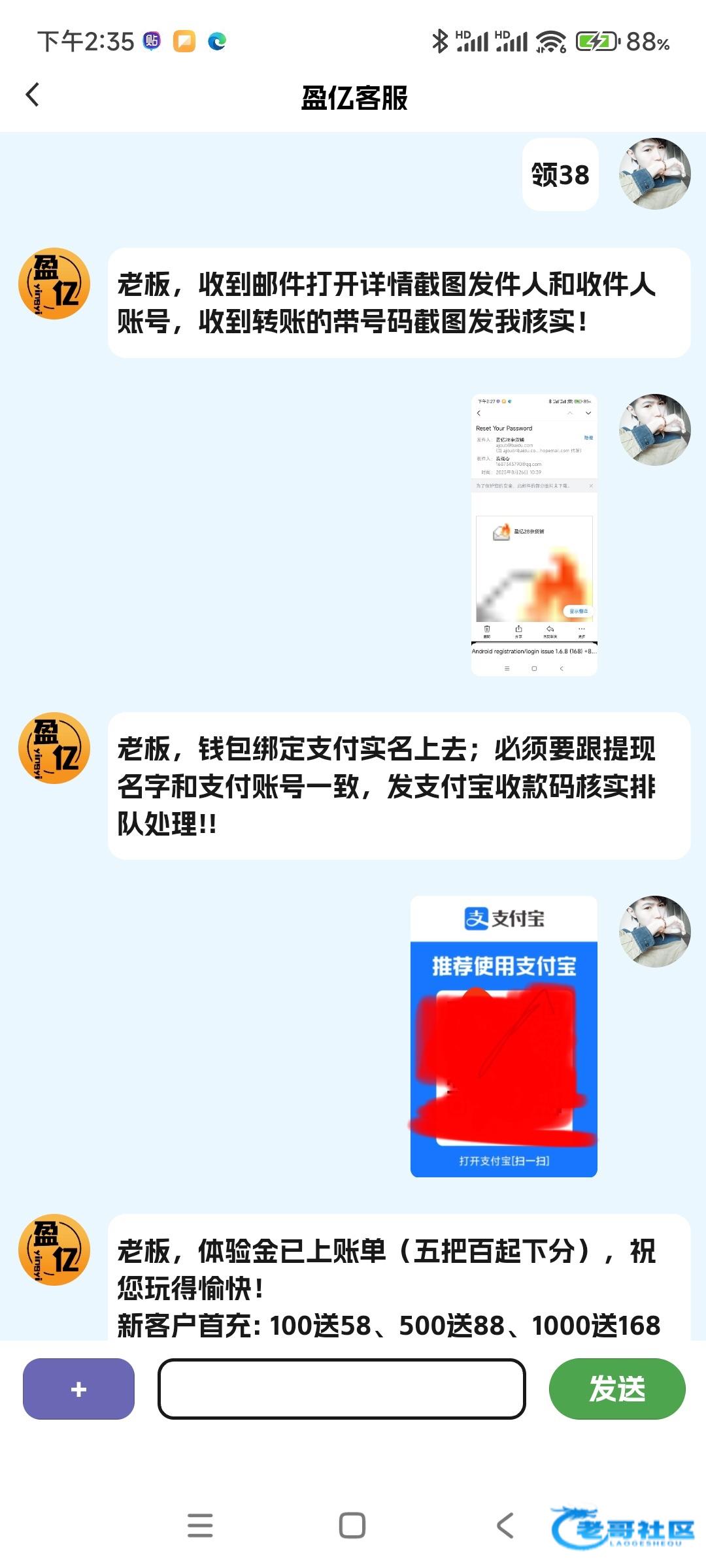Open the system recent apps menu
Image resolution: width=706 pixels, height=1568 pixels.
200,1526
